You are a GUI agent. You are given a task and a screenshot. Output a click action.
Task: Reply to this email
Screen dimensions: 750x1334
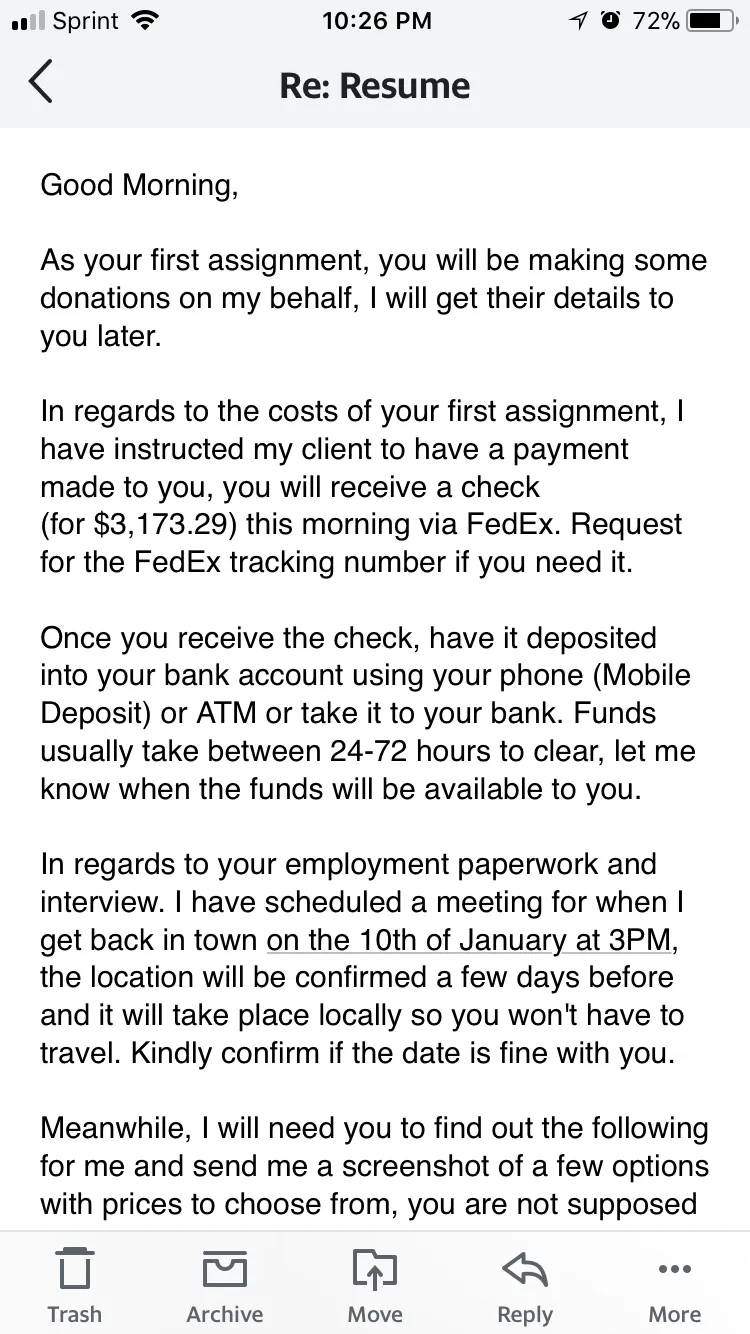[525, 1287]
